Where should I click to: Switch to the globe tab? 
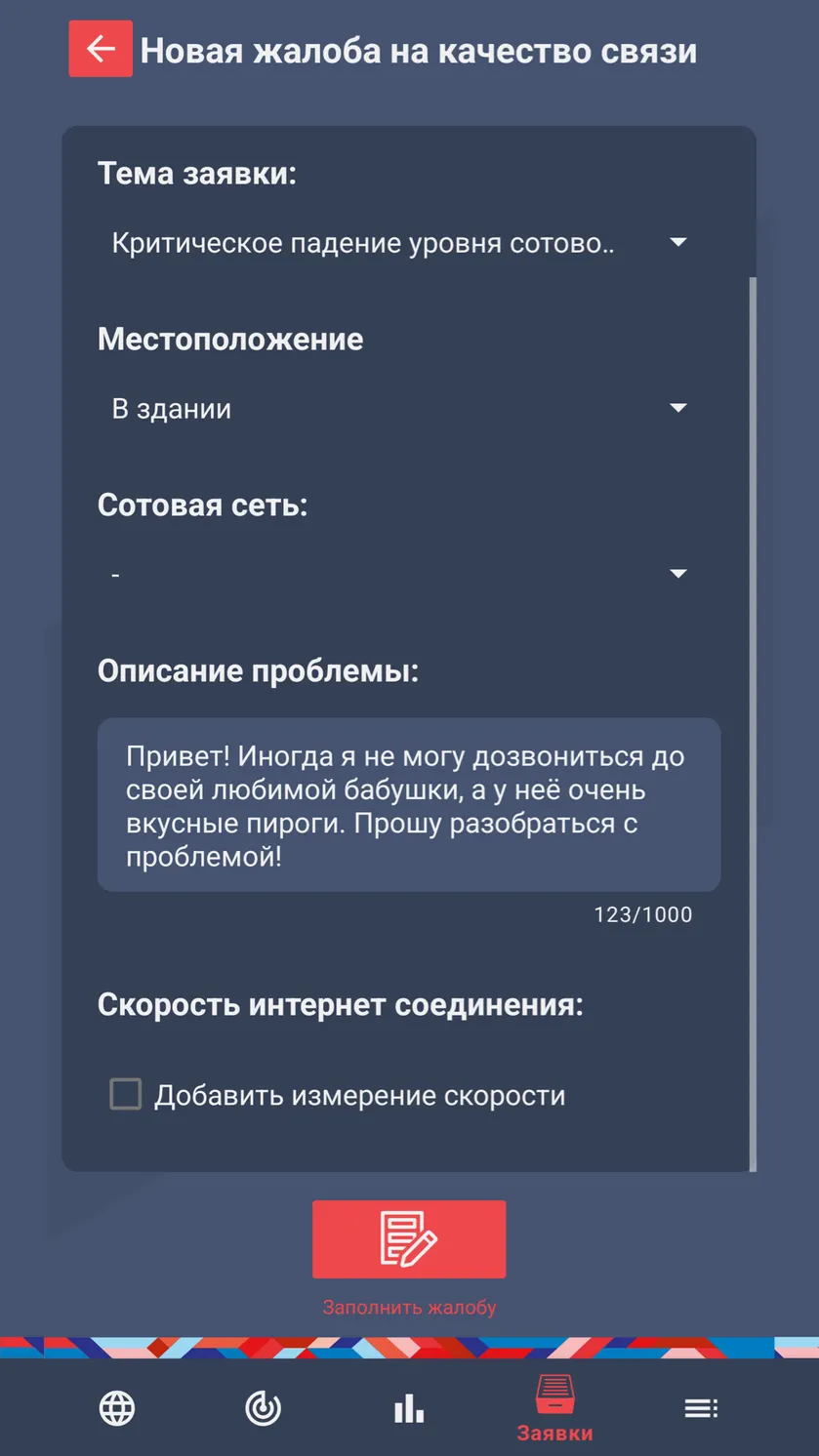[117, 1408]
